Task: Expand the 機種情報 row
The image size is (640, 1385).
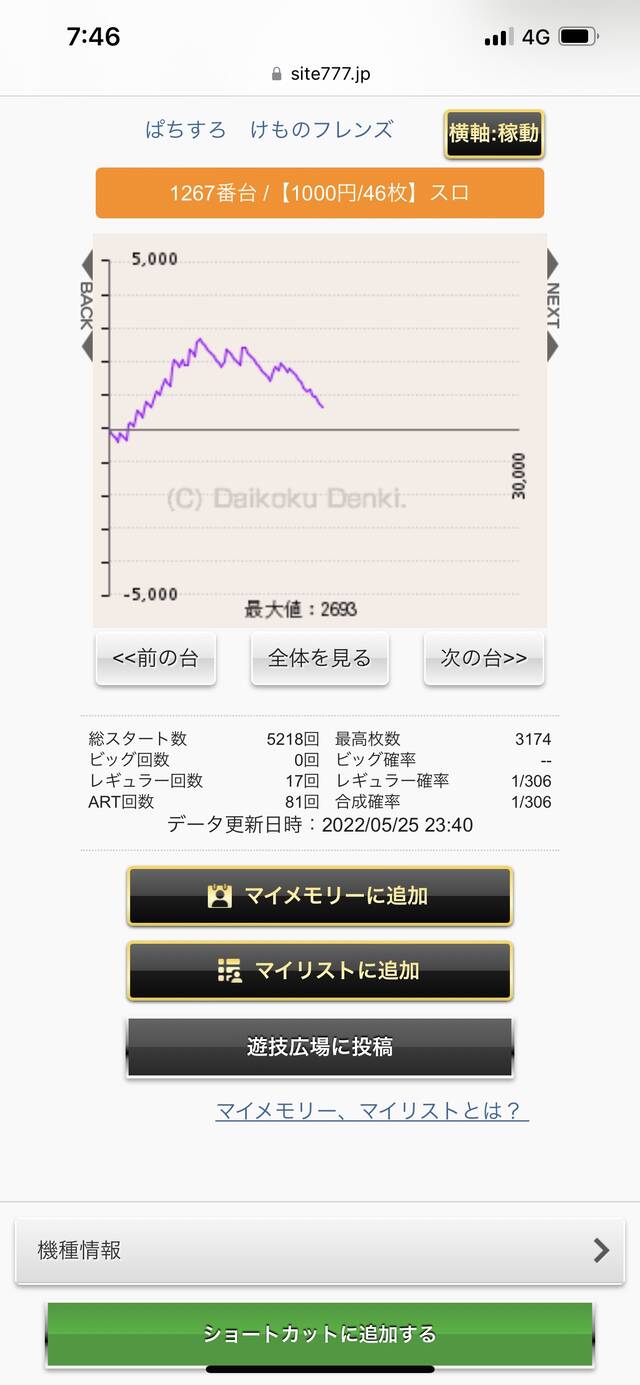Action: (x=319, y=1250)
